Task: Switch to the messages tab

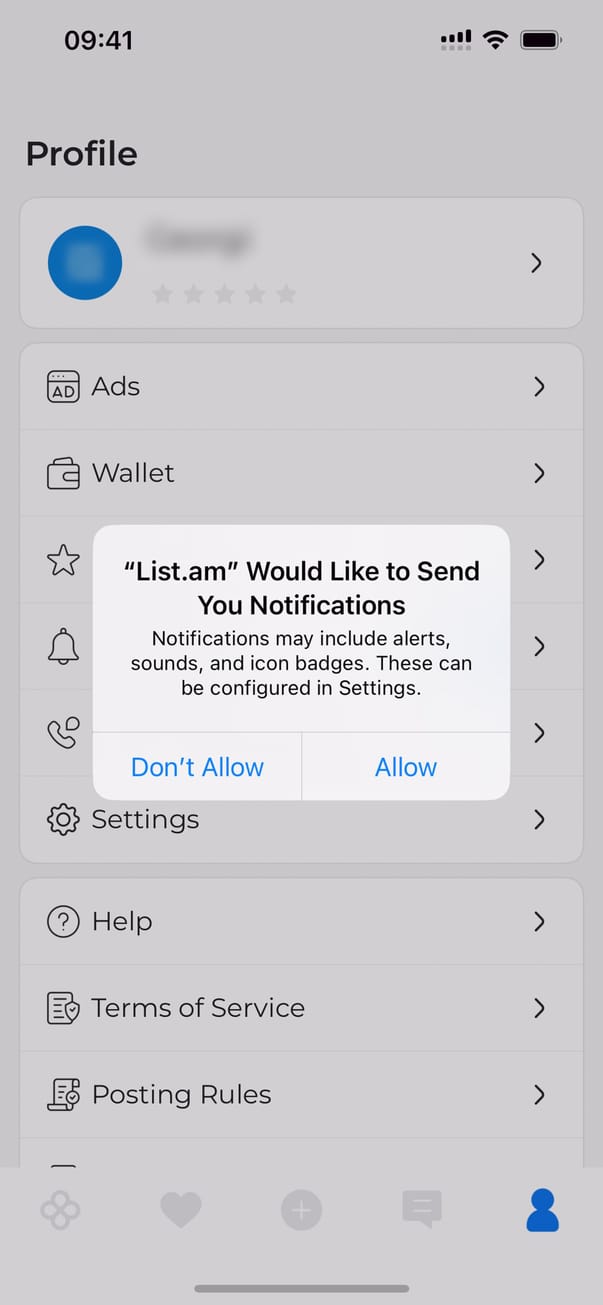Action: [x=421, y=1211]
